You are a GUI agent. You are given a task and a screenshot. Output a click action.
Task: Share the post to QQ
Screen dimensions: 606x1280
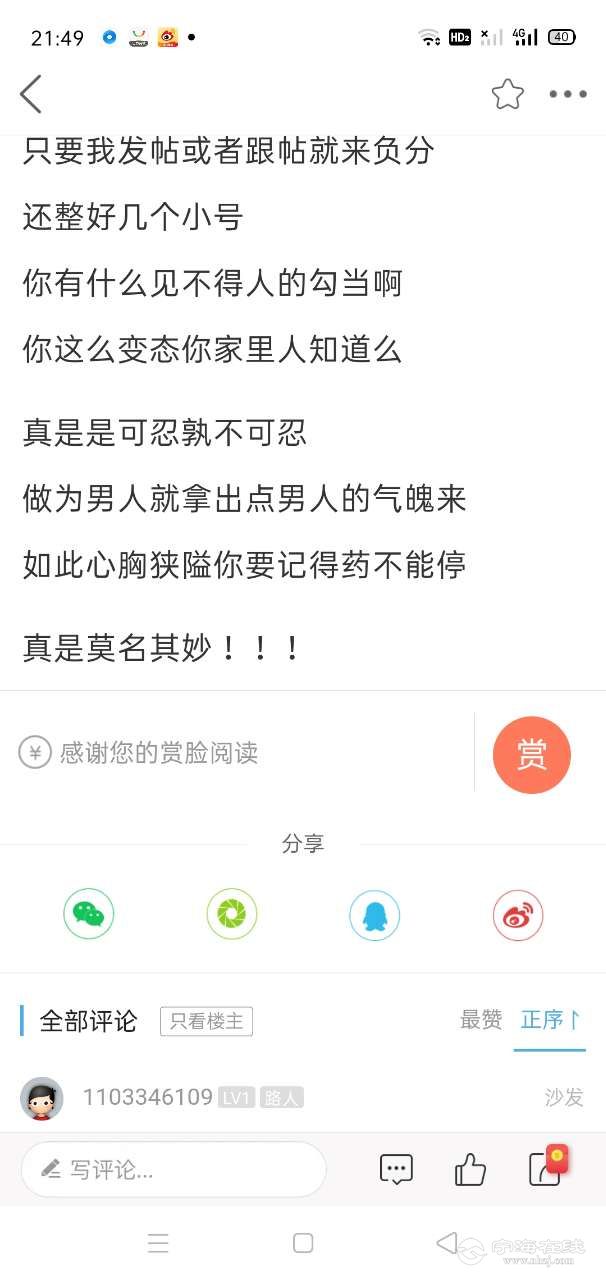tap(375, 914)
